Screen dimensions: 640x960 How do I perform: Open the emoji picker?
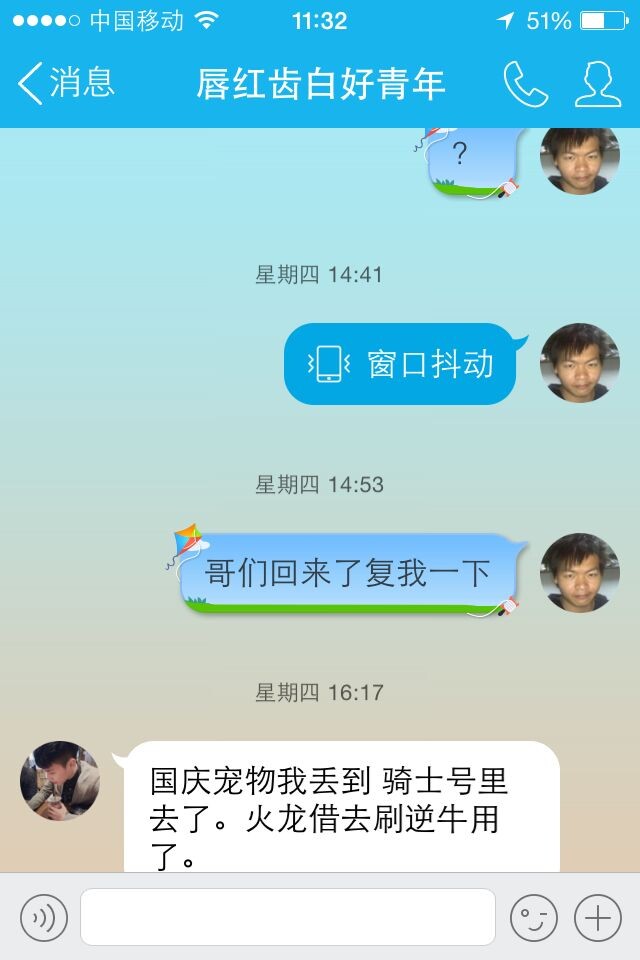pos(533,917)
